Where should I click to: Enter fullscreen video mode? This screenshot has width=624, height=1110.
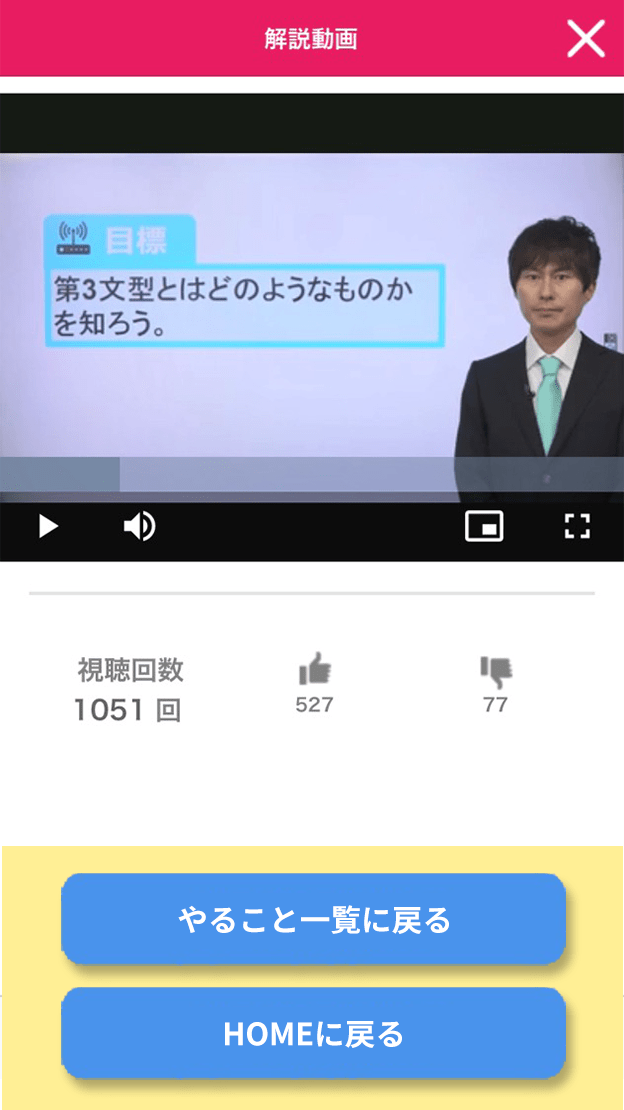point(577,526)
